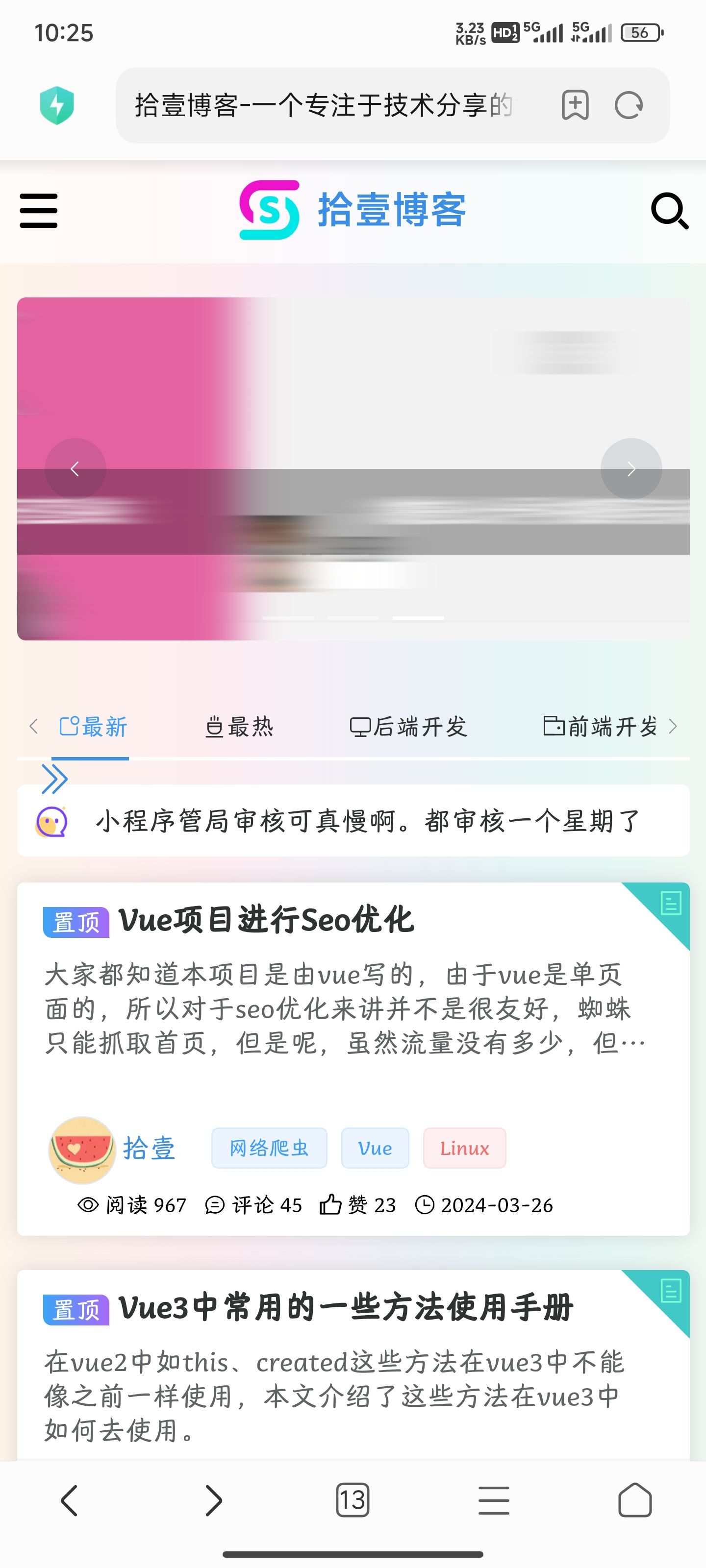Switch to the 后端开发 tab
The height and width of the screenshot is (1568, 706).
(x=409, y=727)
